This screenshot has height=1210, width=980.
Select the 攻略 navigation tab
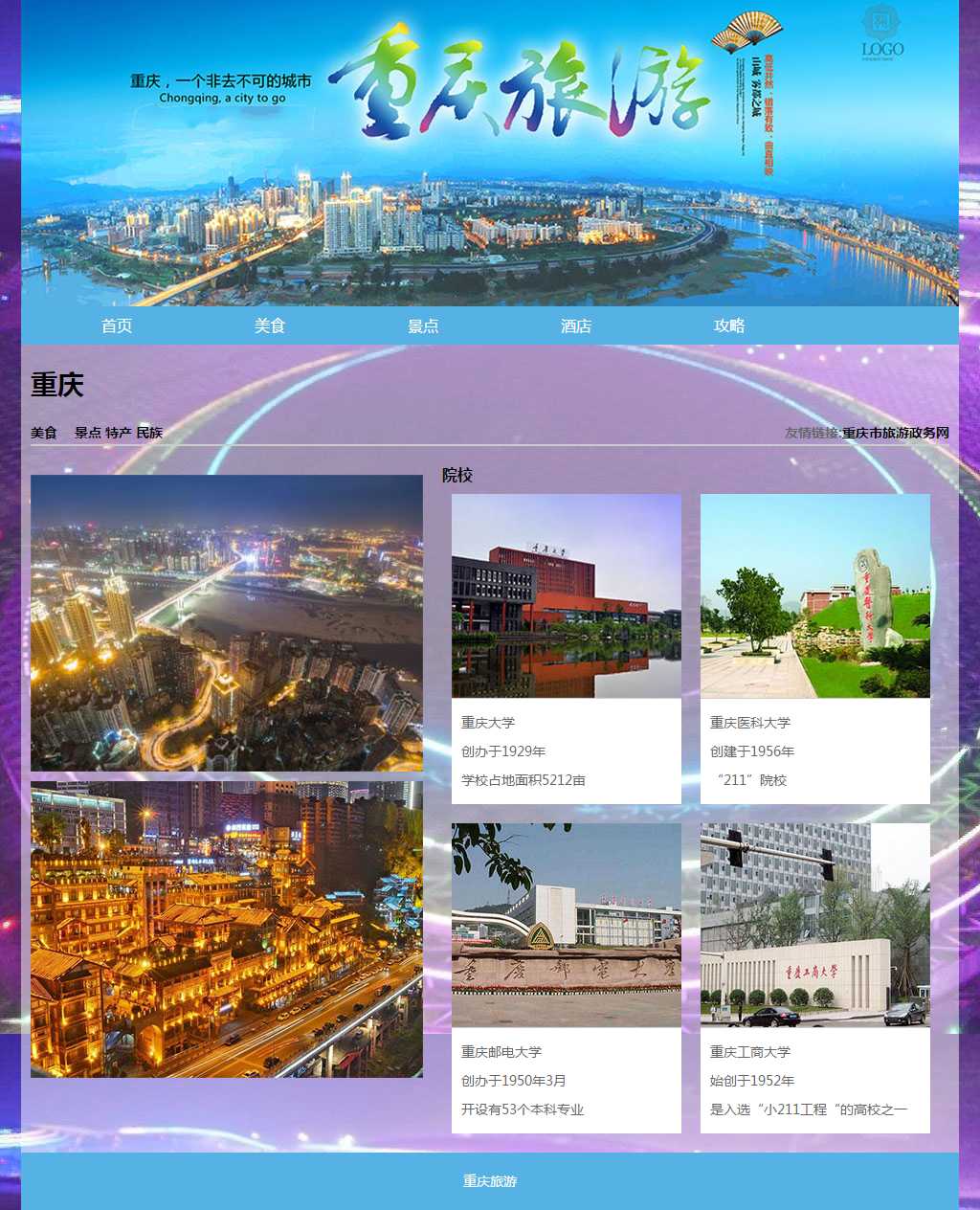coord(729,325)
